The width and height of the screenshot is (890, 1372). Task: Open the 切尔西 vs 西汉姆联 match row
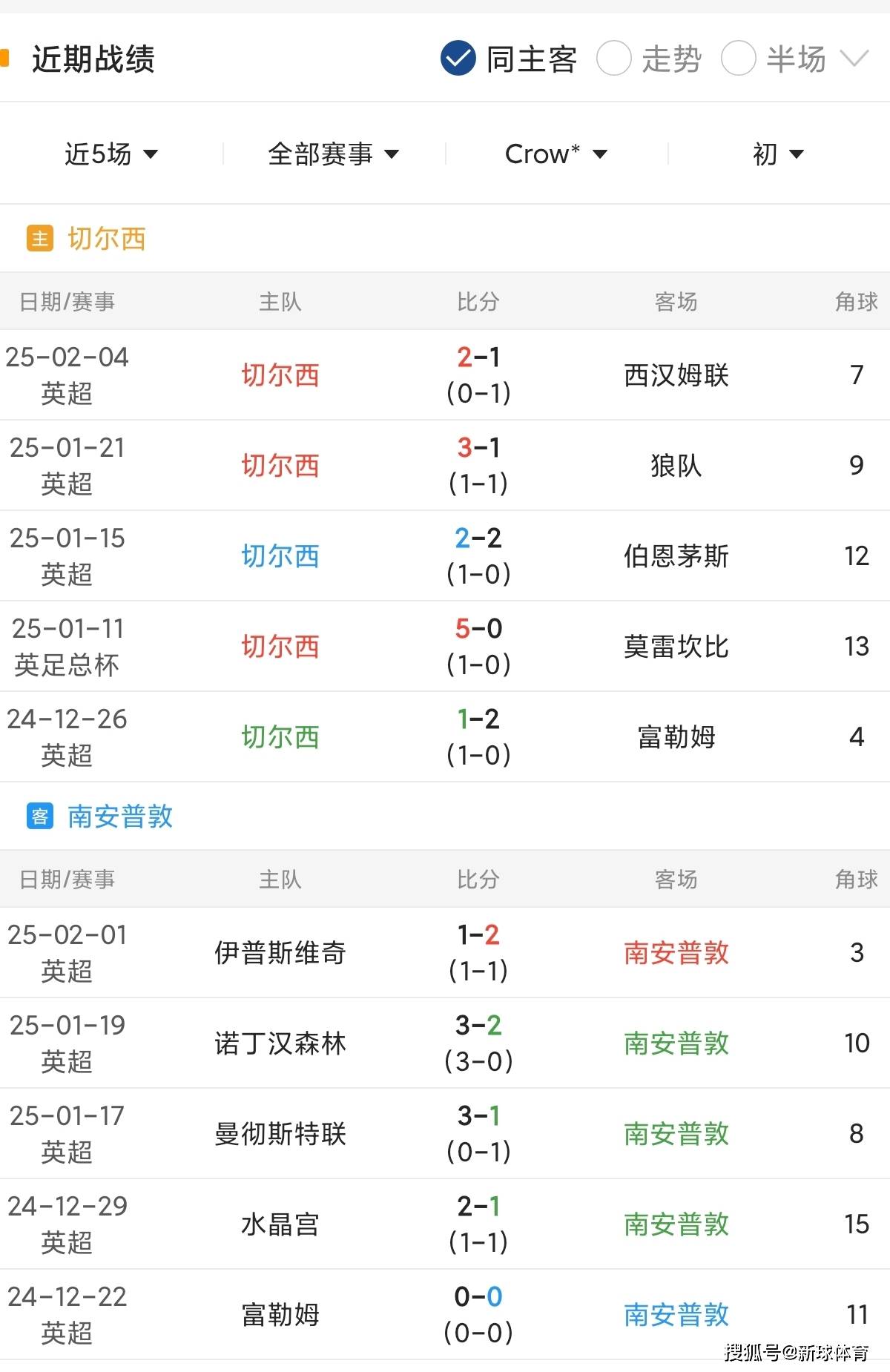click(x=445, y=375)
